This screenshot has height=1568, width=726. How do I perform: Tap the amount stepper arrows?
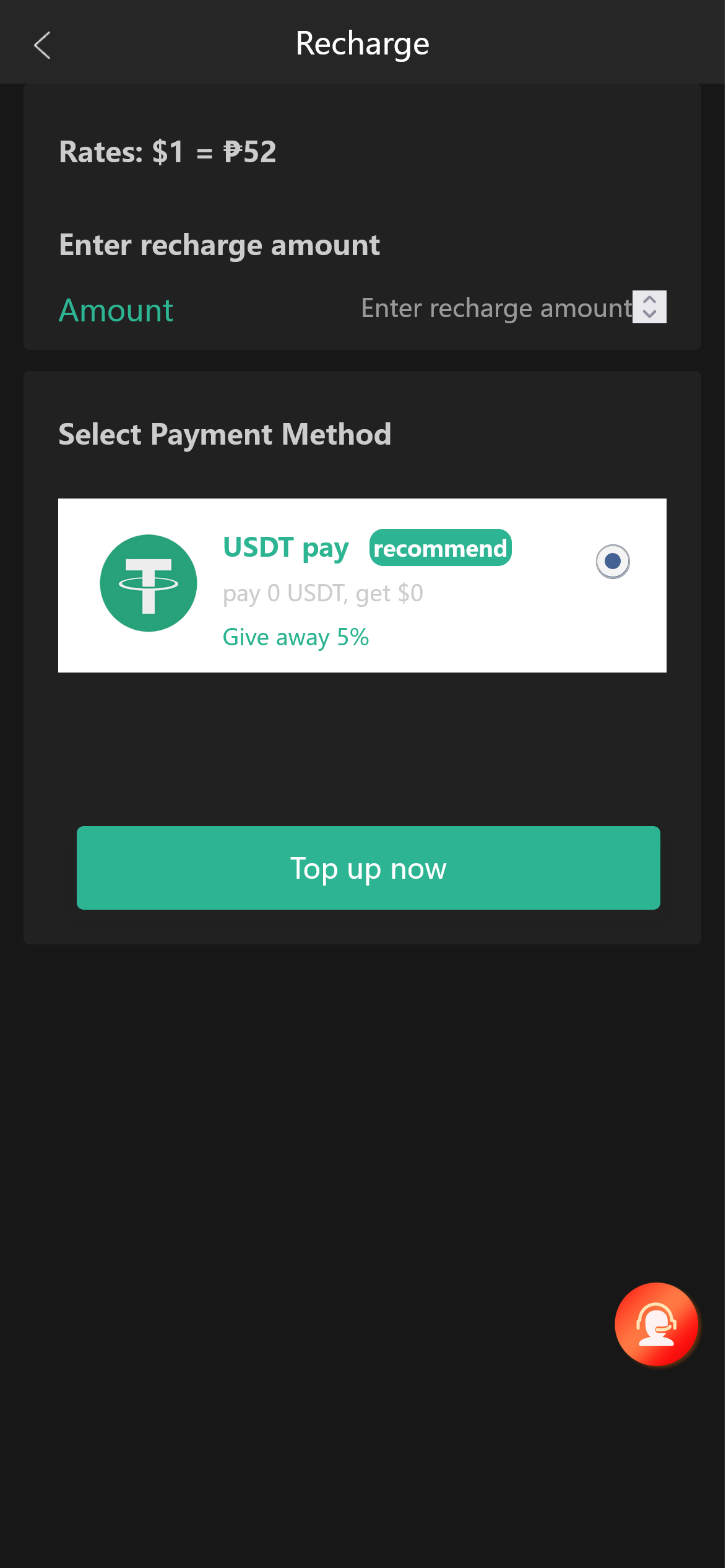point(649,307)
